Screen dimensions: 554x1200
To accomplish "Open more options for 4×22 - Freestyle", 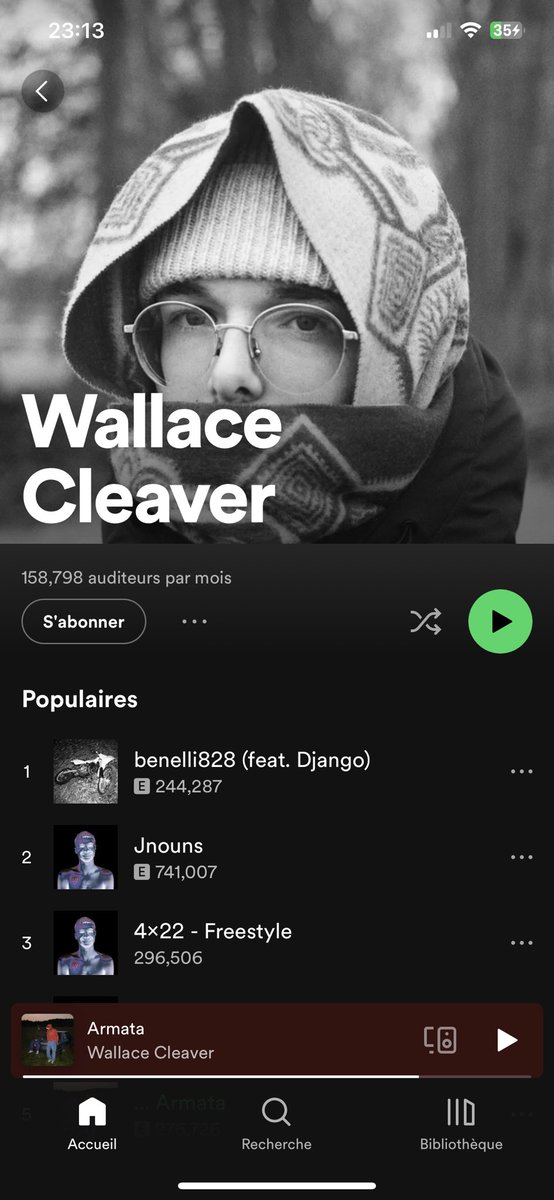I will pos(521,943).
